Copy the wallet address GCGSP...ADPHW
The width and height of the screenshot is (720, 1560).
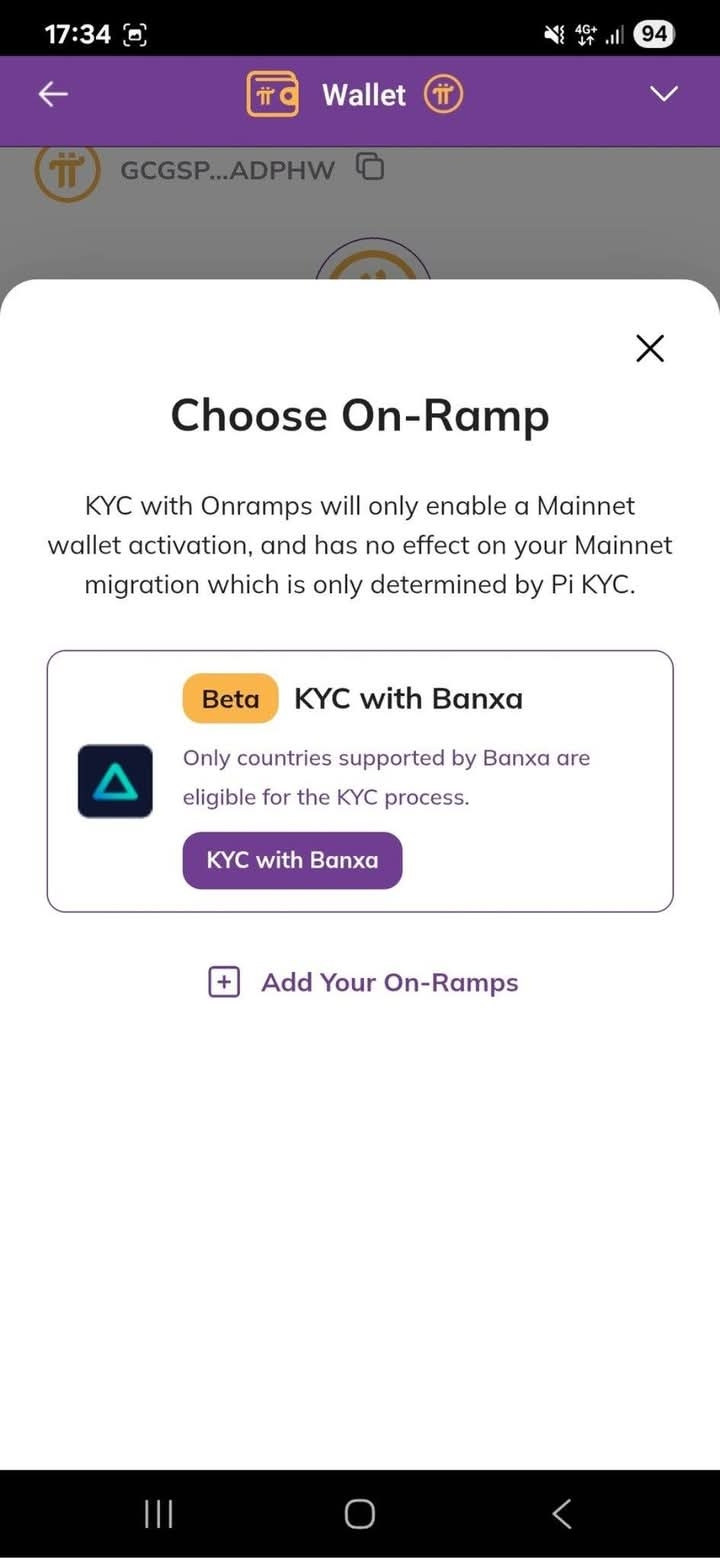[371, 167]
